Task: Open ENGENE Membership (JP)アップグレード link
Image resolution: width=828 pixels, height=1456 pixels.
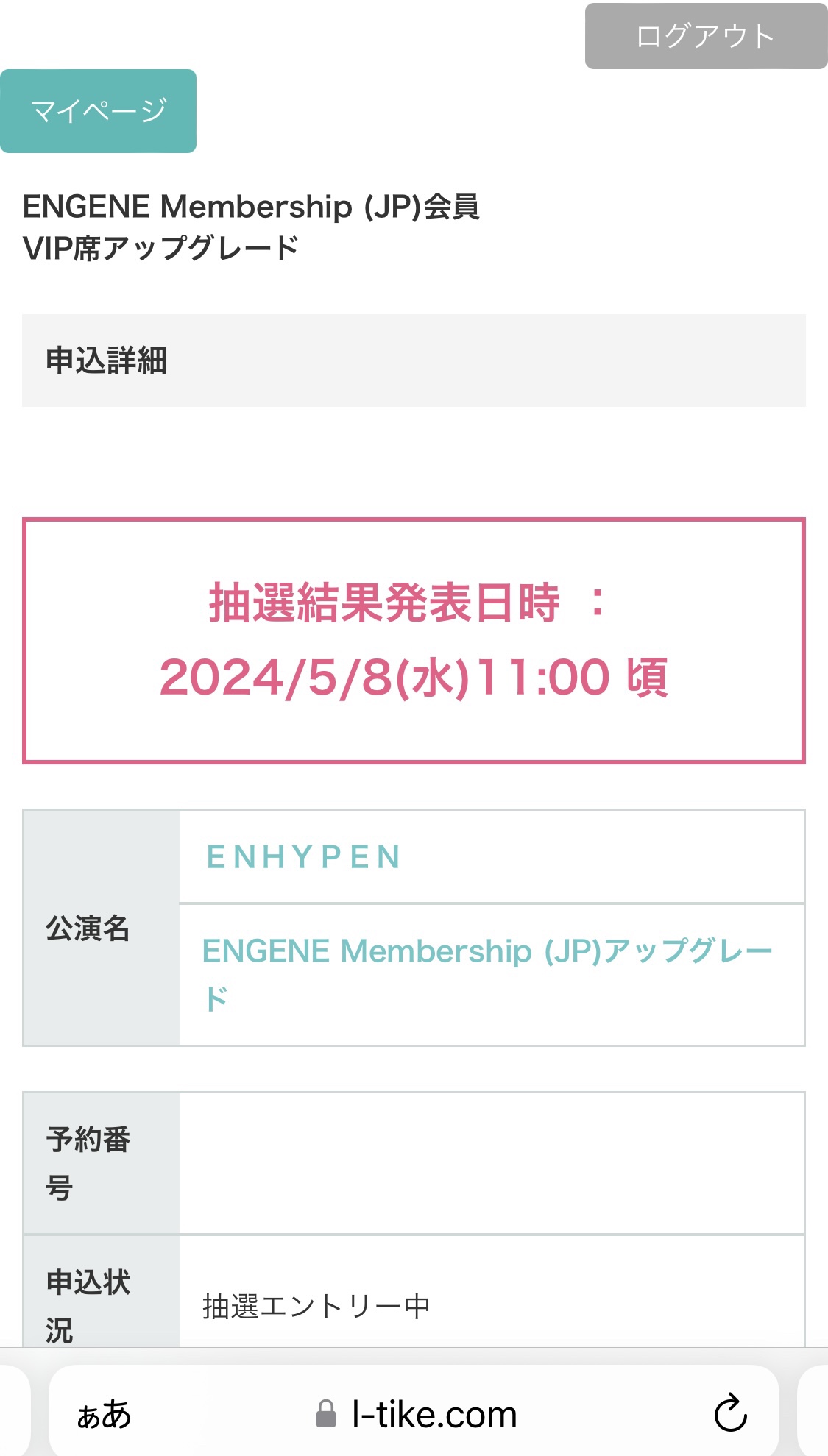Action: 486,951
